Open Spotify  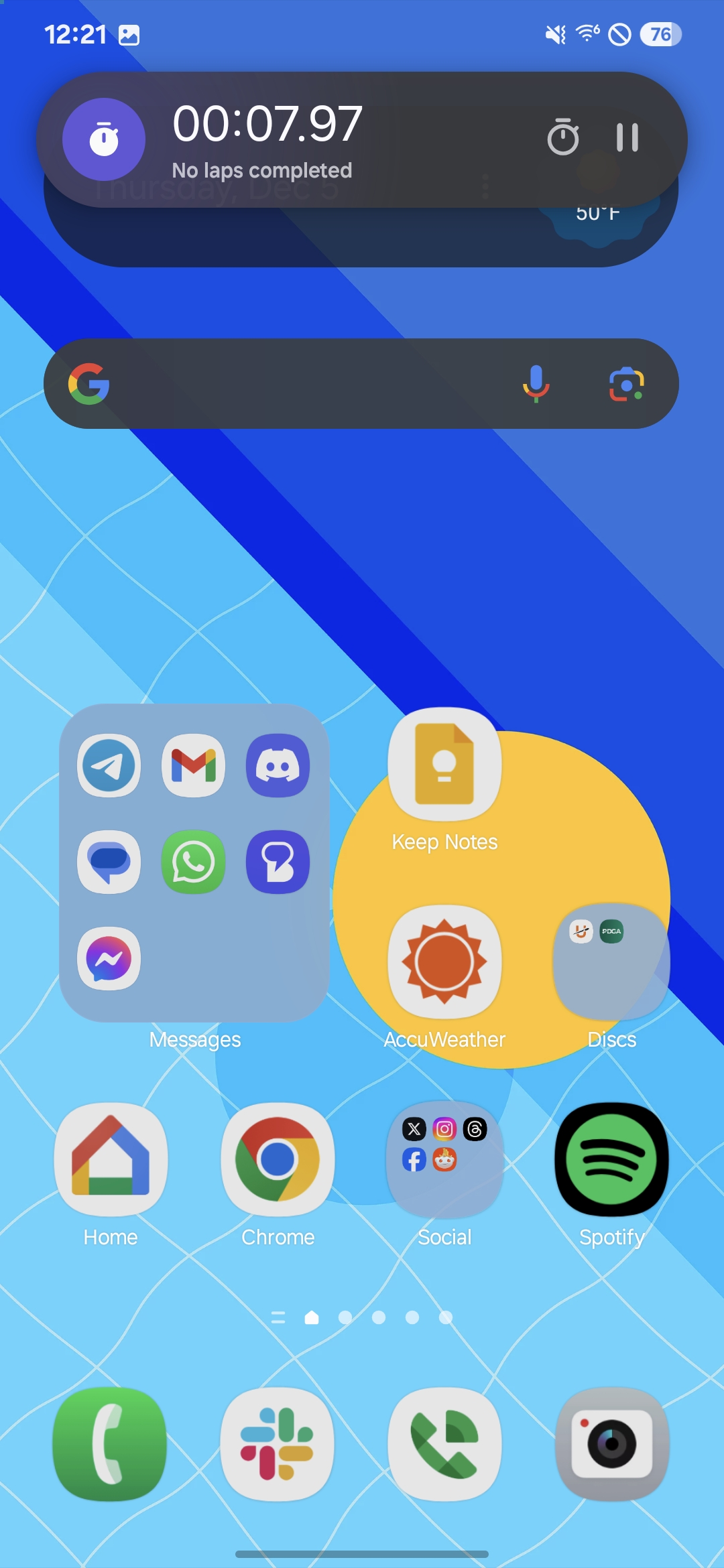click(611, 1159)
